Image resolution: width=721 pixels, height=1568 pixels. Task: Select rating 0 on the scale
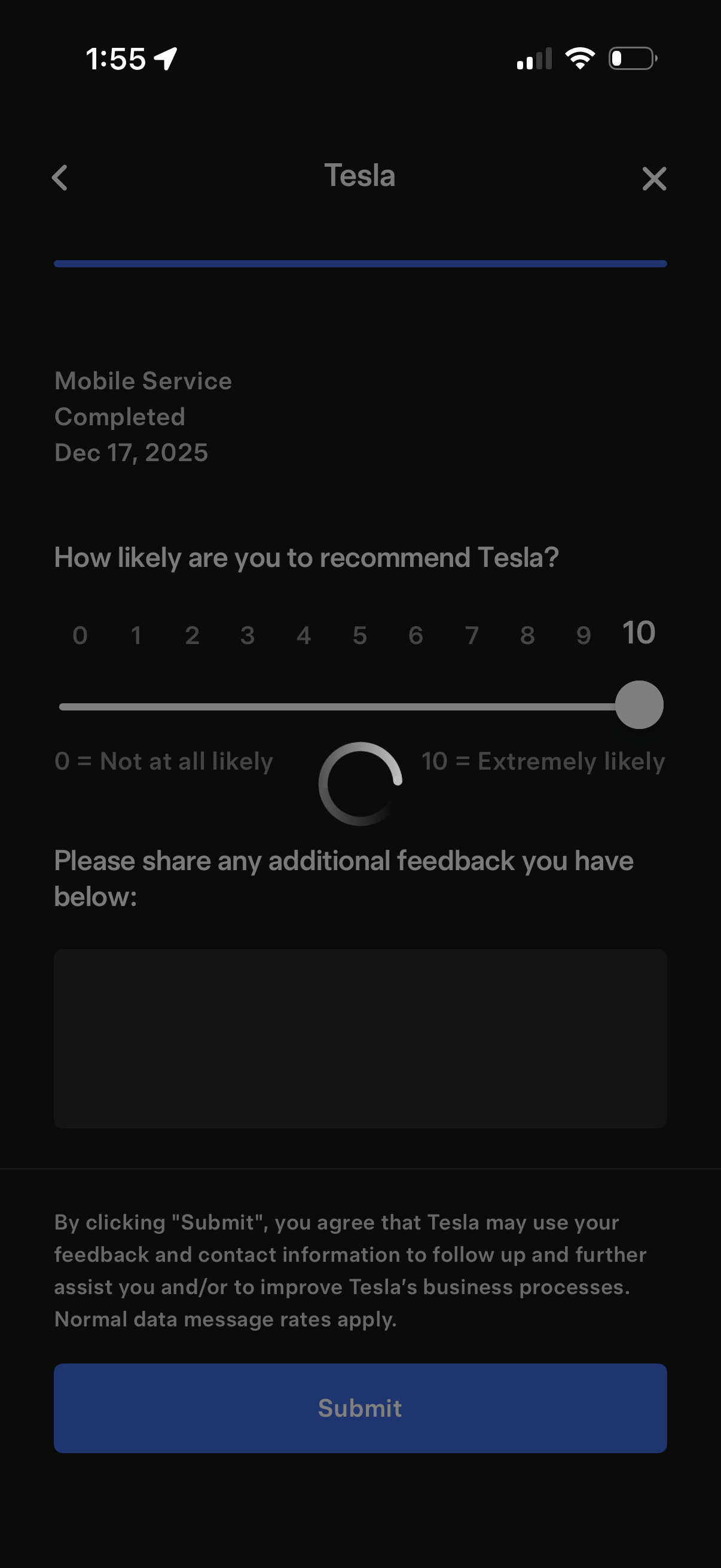(80, 635)
